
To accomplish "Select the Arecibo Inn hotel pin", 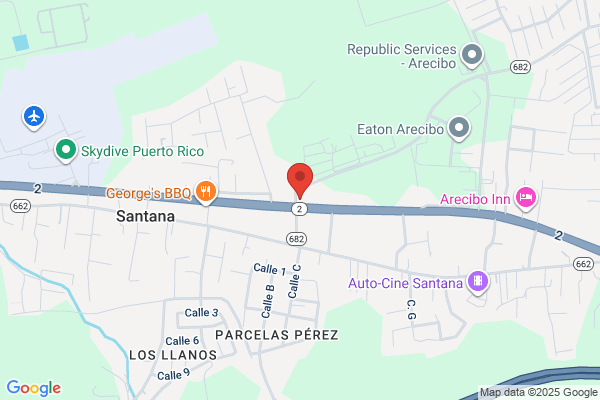I will [x=526, y=198].
